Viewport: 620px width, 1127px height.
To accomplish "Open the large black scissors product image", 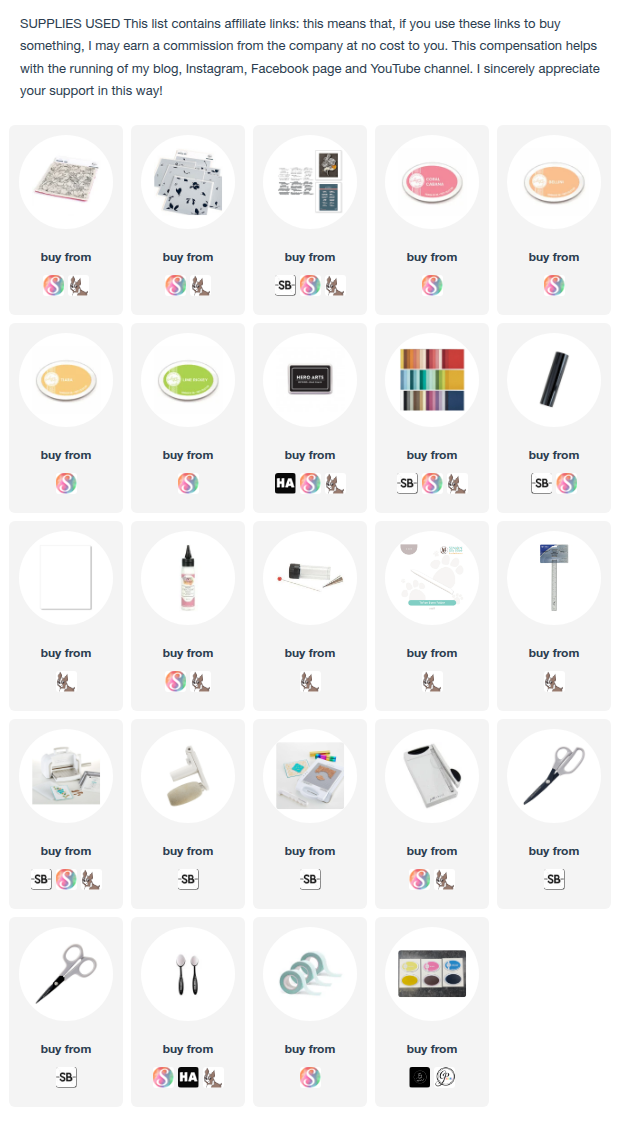I will click(554, 775).
